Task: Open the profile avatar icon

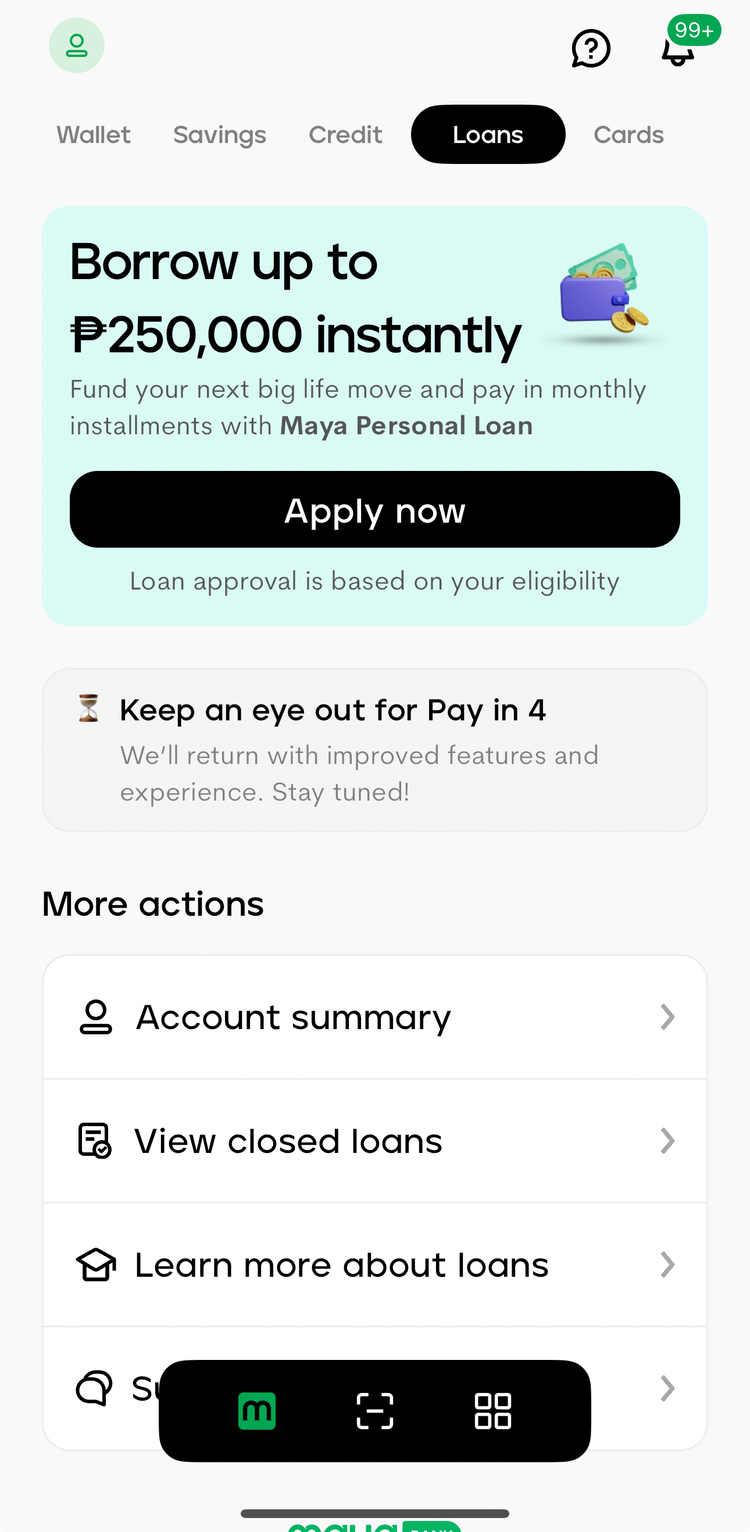Action: [x=77, y=46]
